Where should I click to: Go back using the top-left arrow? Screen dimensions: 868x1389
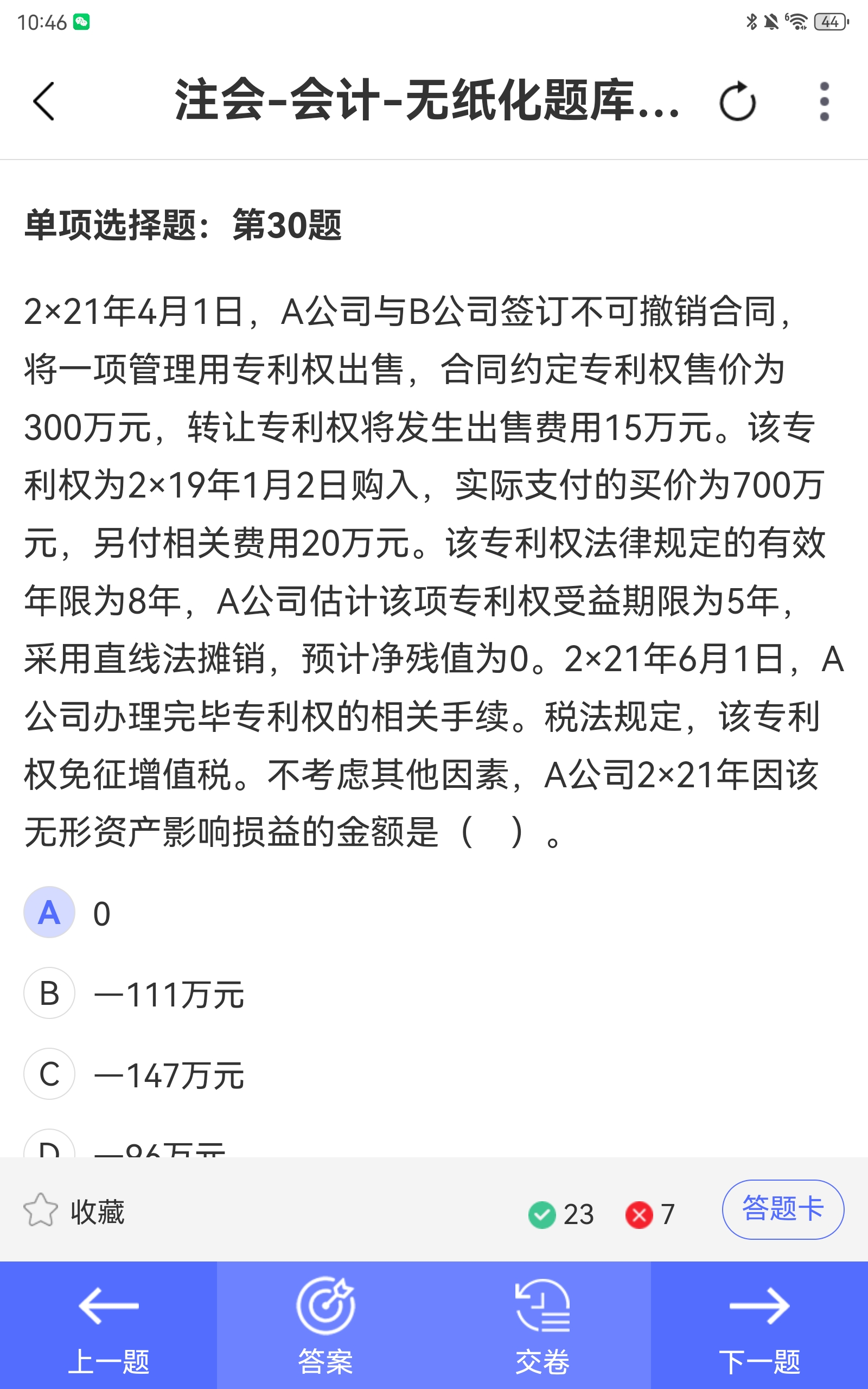tap(43, 101)
